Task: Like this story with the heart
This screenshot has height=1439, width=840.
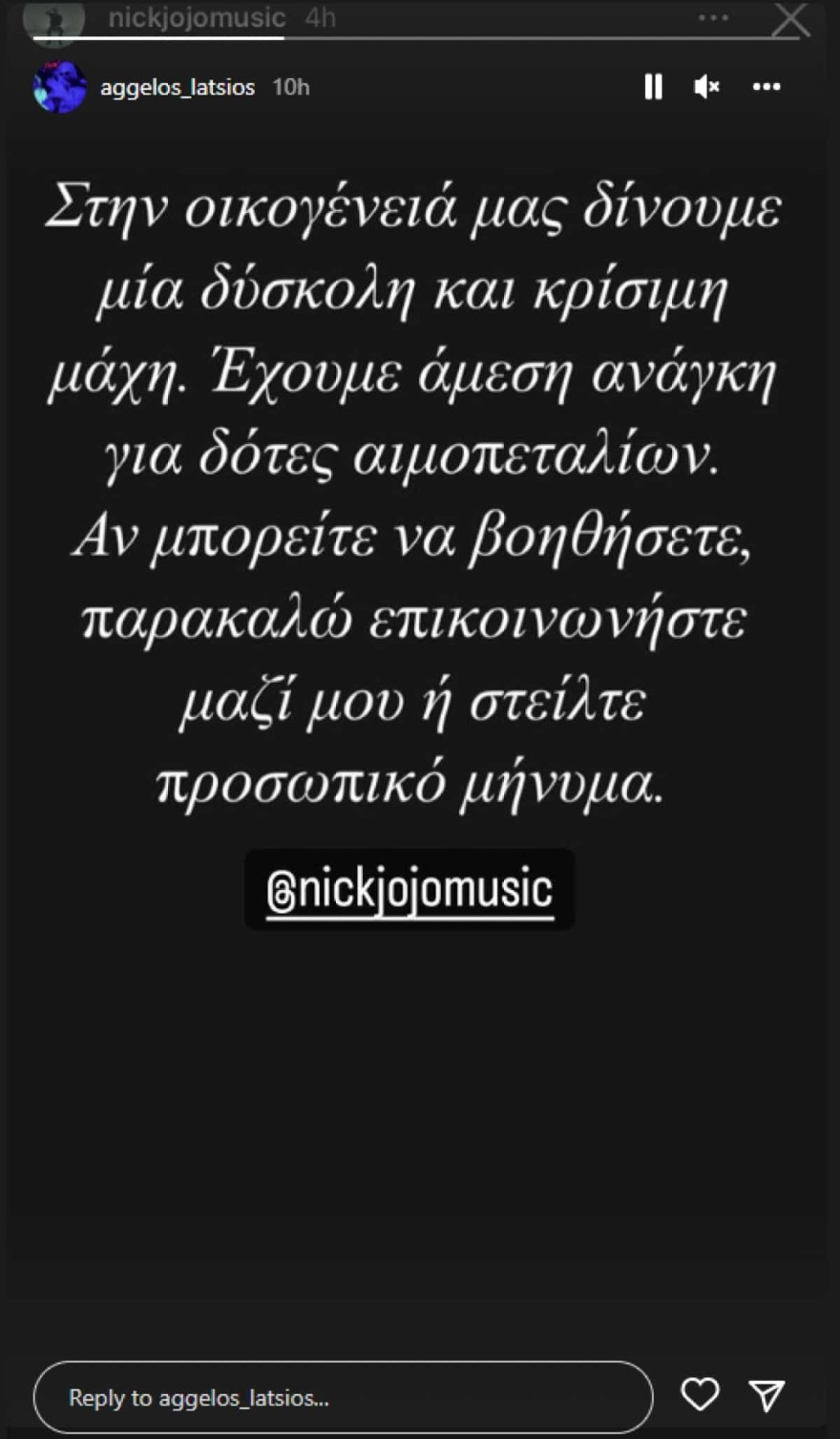Action: tap(700, 1394)
